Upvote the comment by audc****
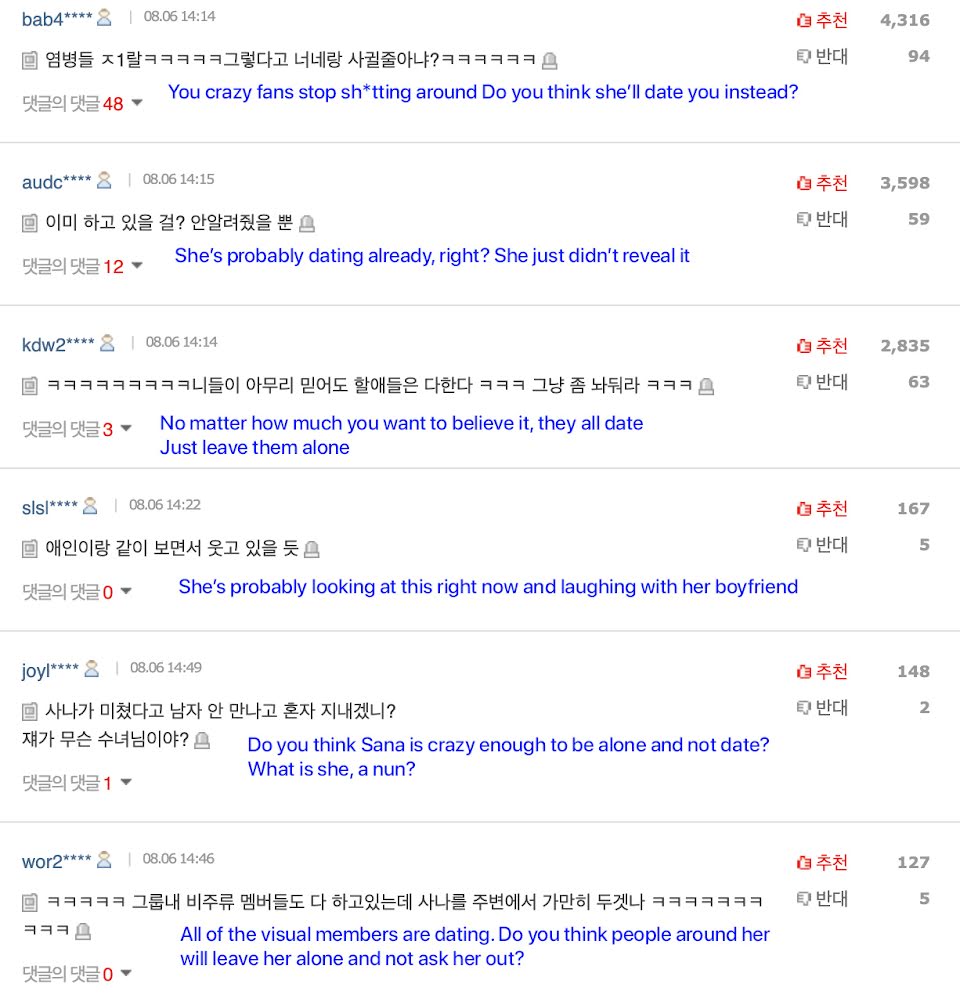The image size is (960, 1002). click(822, 183)
